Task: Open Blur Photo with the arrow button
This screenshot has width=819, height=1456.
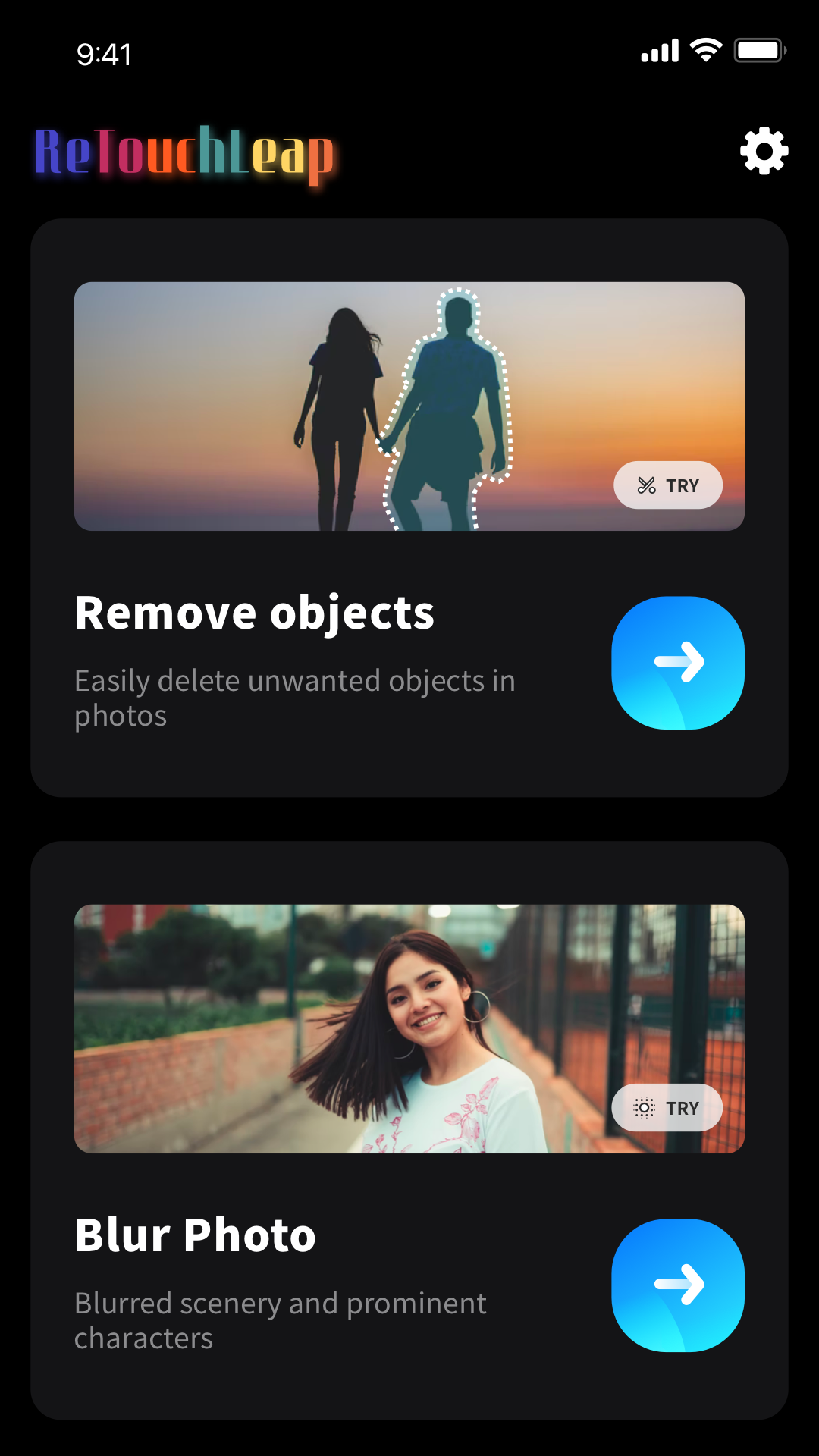Action: [678, 1285]
